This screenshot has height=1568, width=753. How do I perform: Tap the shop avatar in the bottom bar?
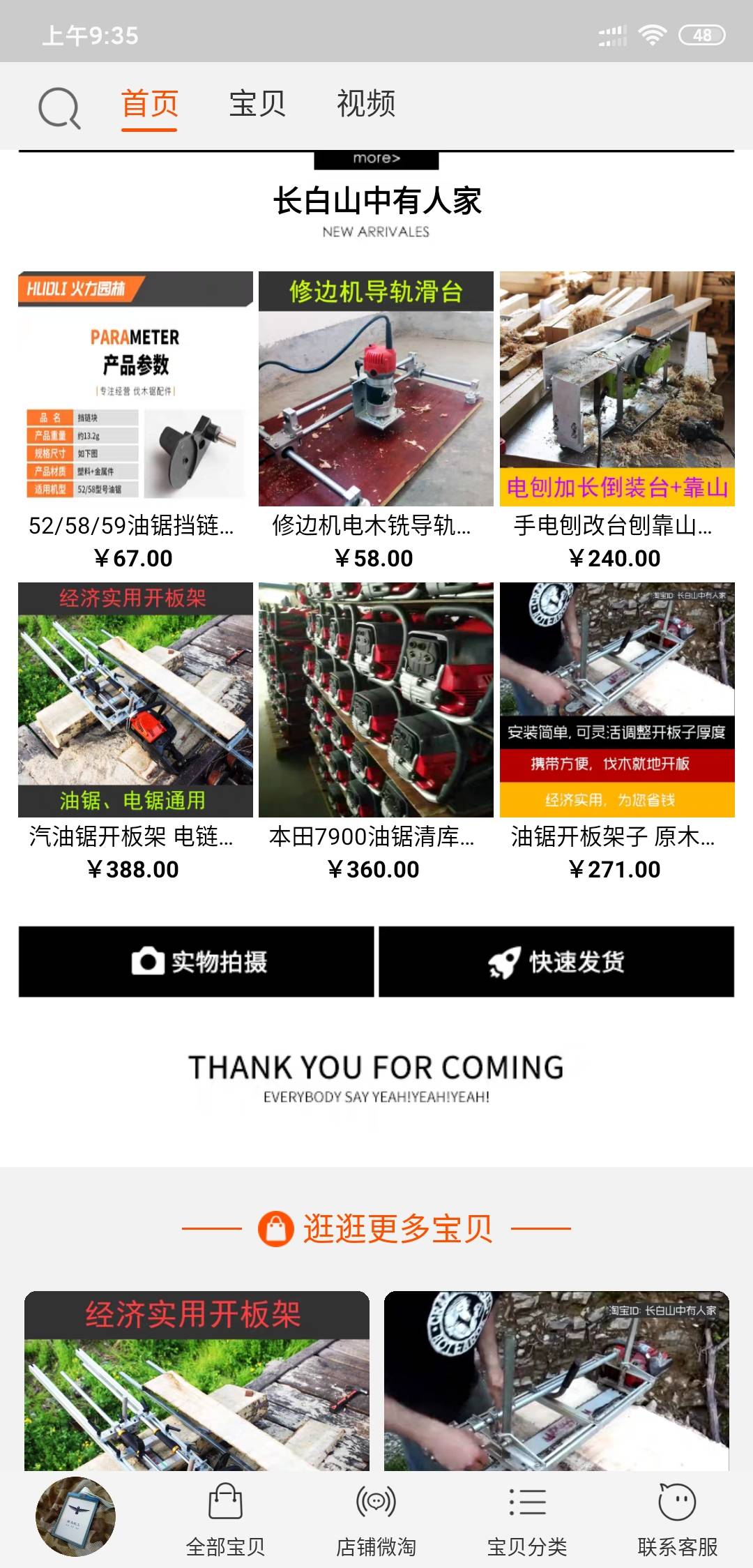point(75,1516)
